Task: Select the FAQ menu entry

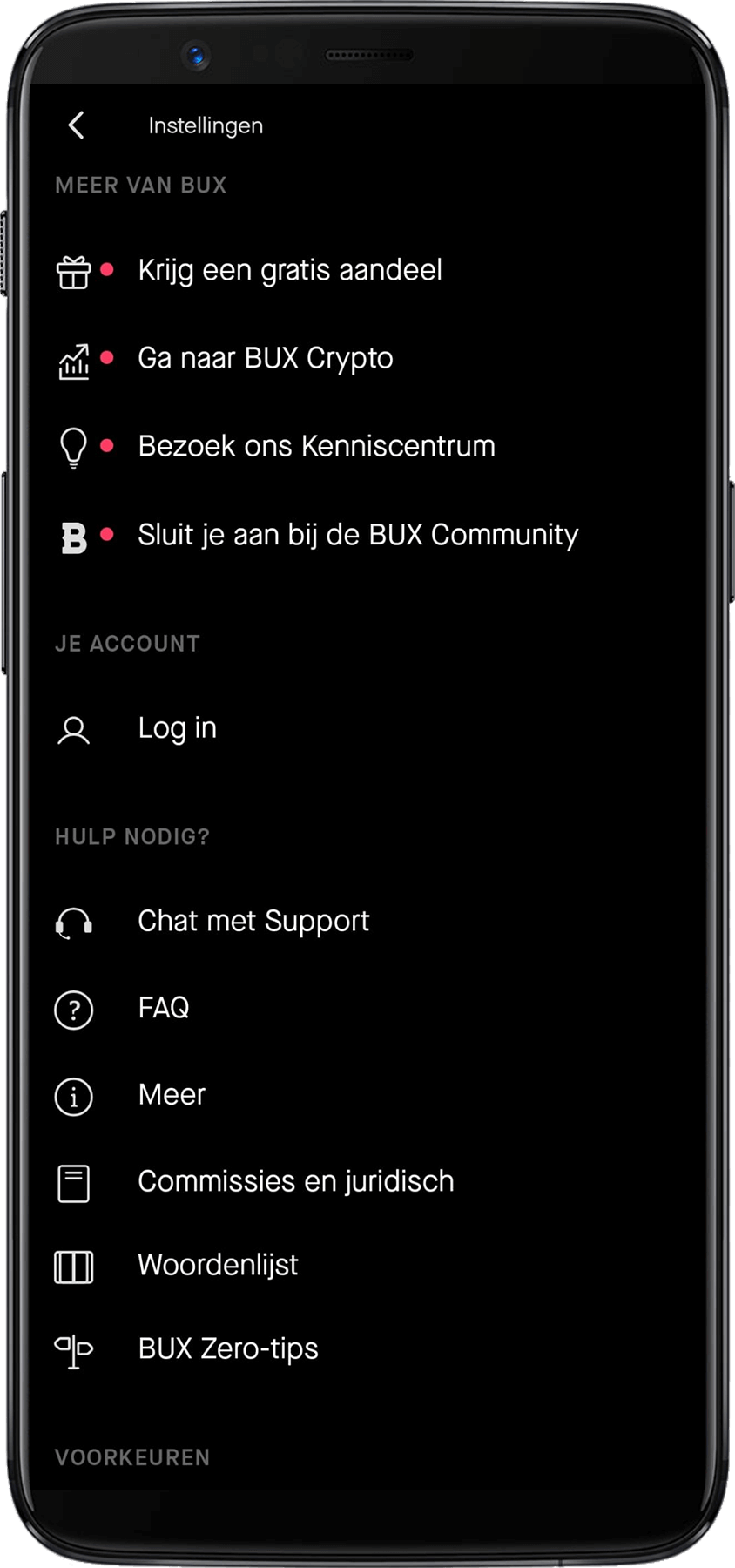Action: pyautogui.click(x=162, y=1009)
